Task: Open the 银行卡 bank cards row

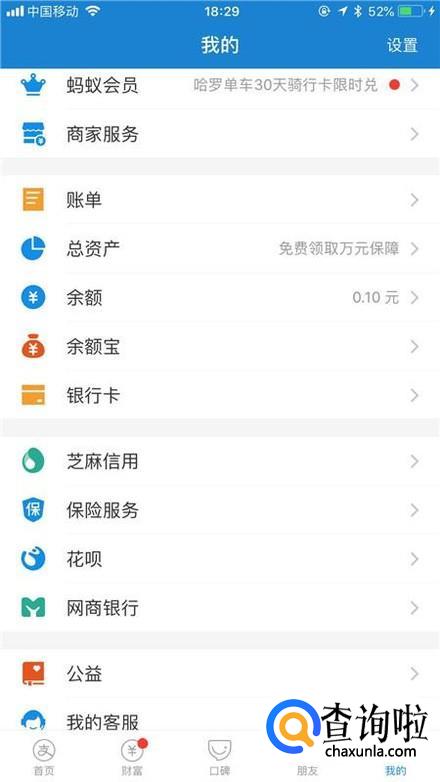Action: coord(220,395)
